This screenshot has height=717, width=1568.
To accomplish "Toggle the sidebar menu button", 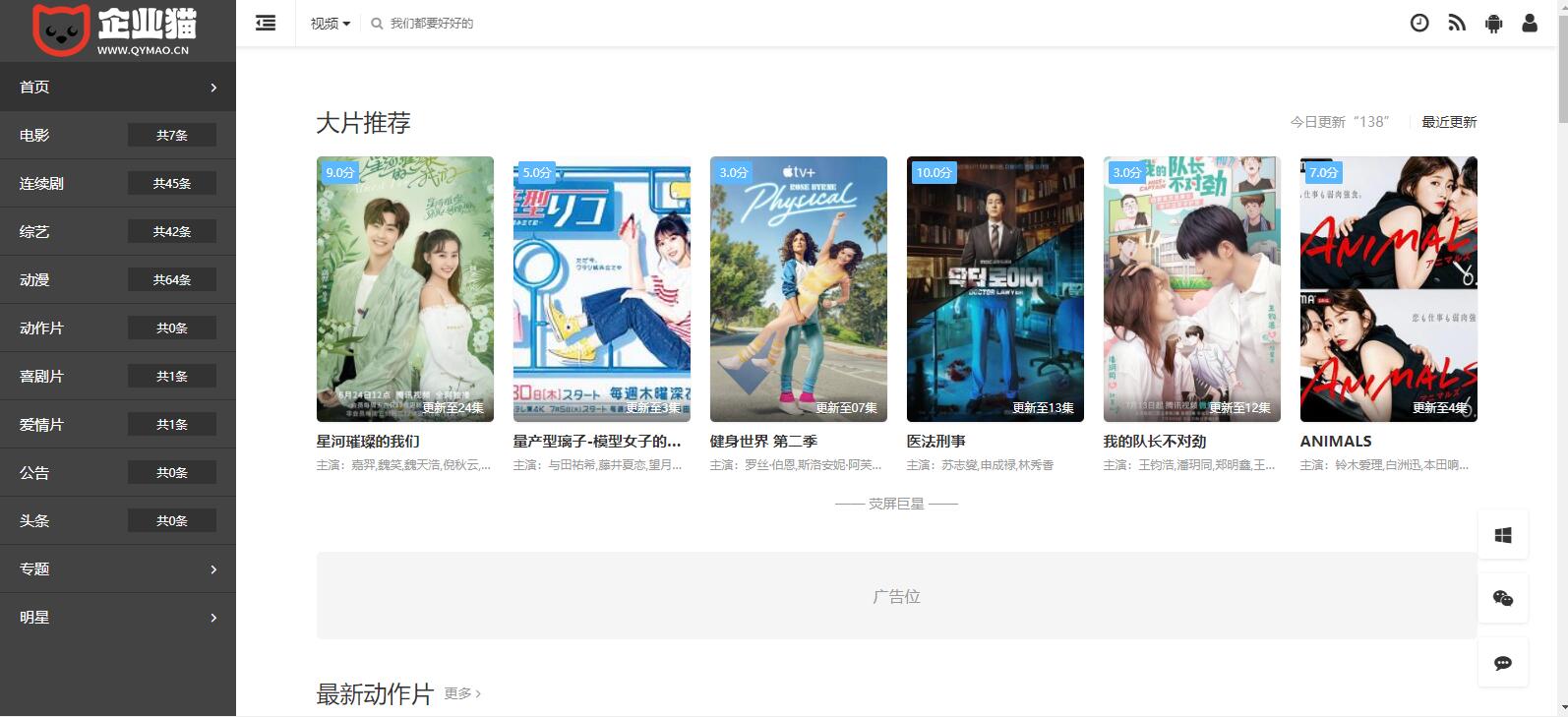I will pyautogui.click(x=266, y=23).
